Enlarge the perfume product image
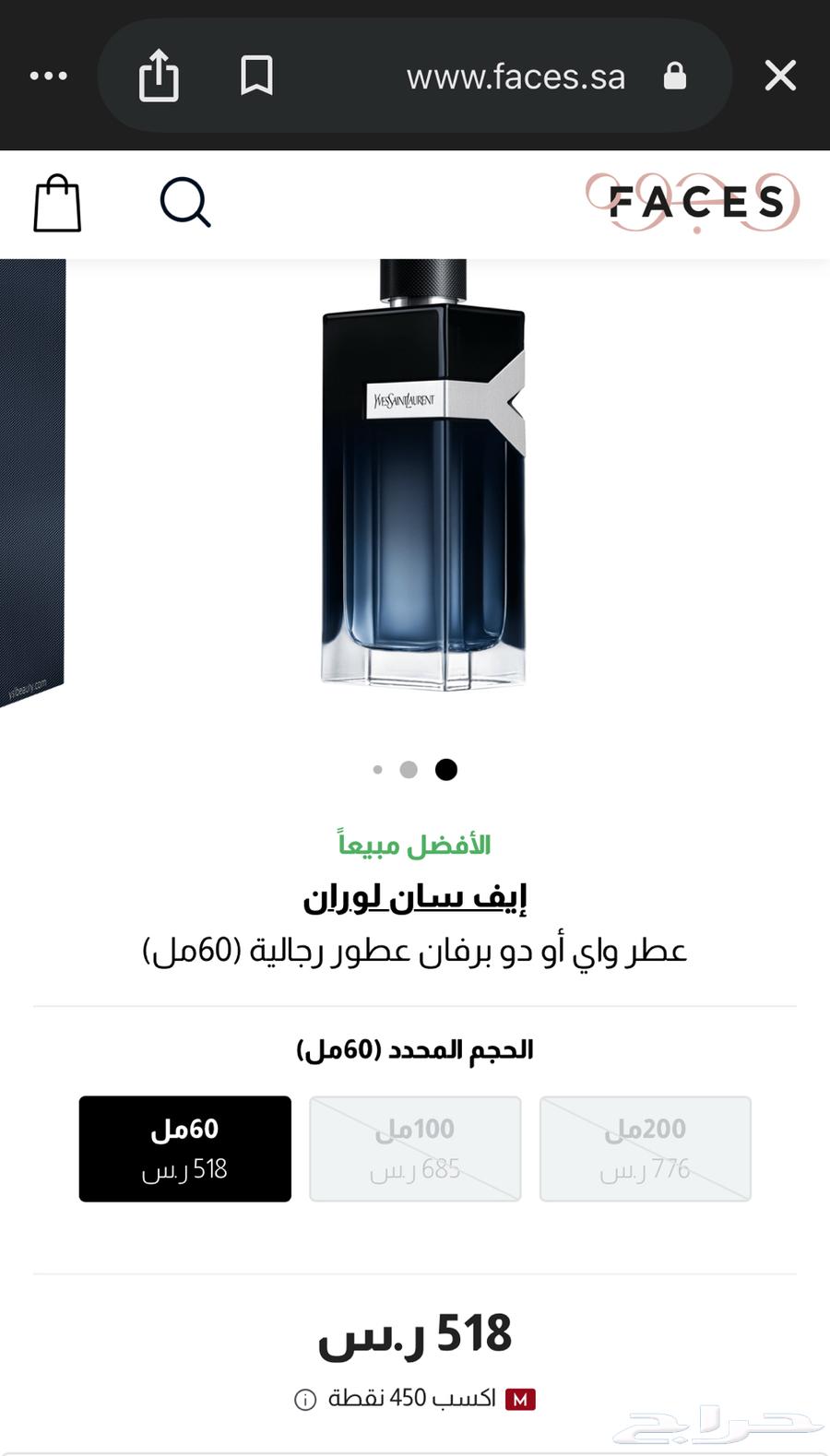 coord(423,475)
